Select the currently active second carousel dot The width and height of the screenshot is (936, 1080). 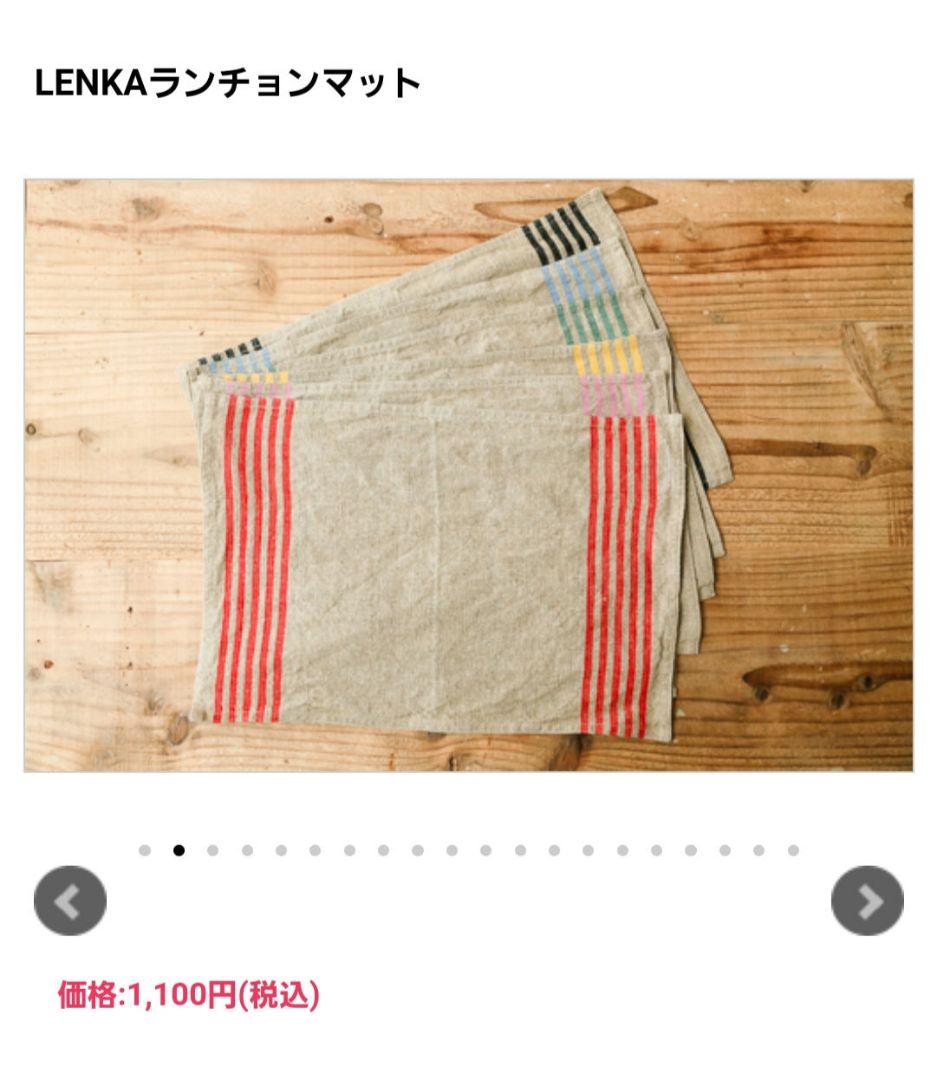(178, 851)
